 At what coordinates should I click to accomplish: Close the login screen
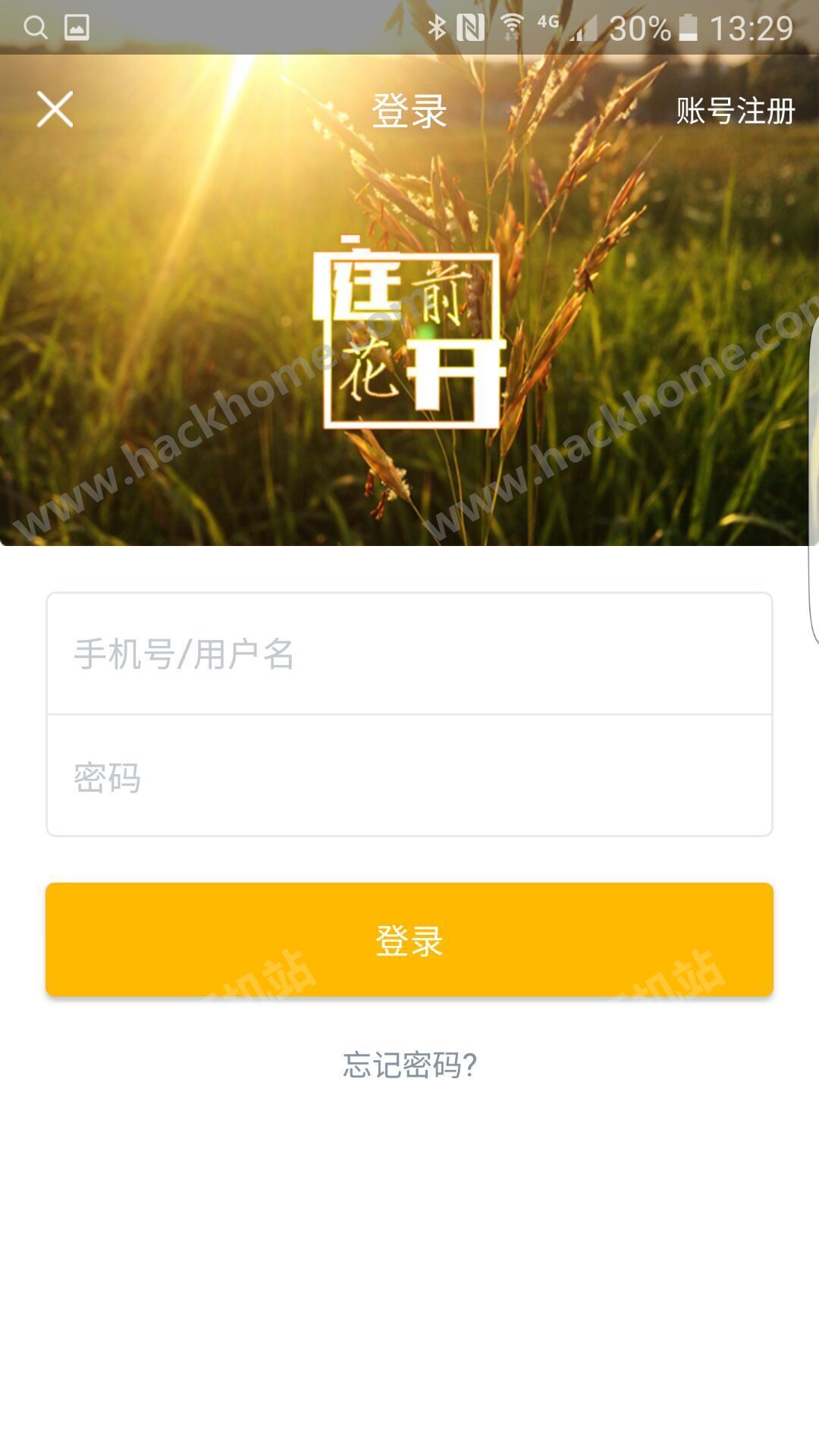[55, 109]
